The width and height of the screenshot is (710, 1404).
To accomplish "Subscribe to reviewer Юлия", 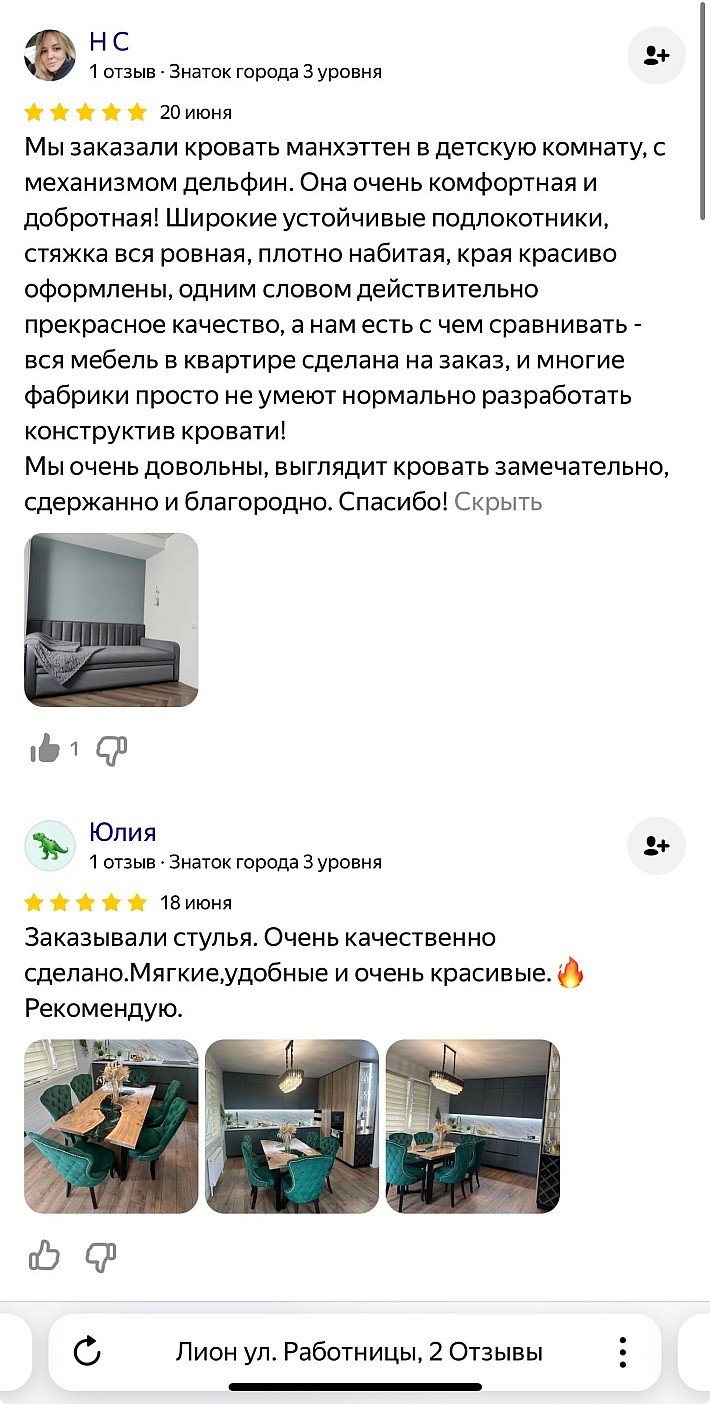I will coord(656,846).
